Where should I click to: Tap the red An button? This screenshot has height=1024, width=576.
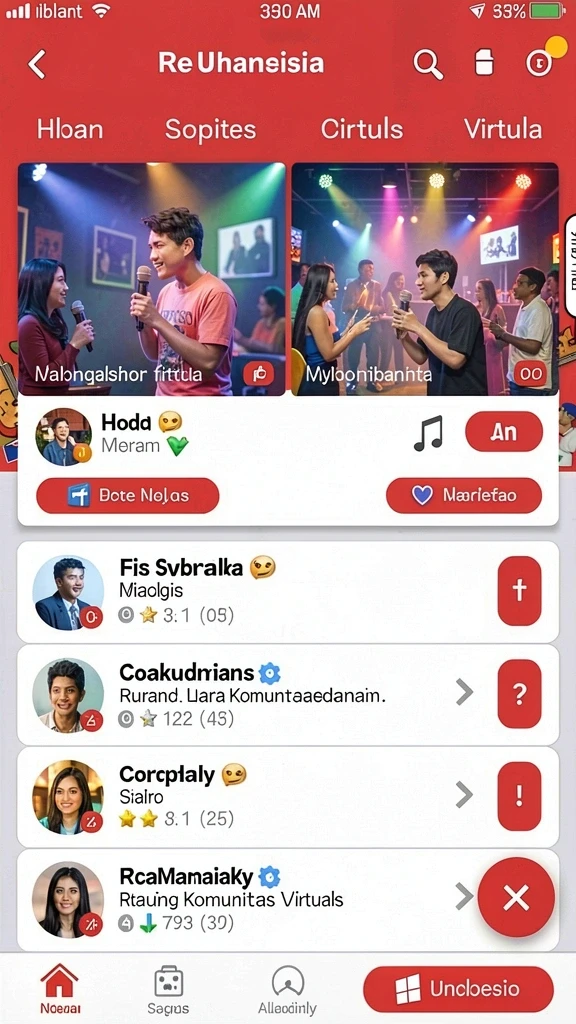point(504,432)
